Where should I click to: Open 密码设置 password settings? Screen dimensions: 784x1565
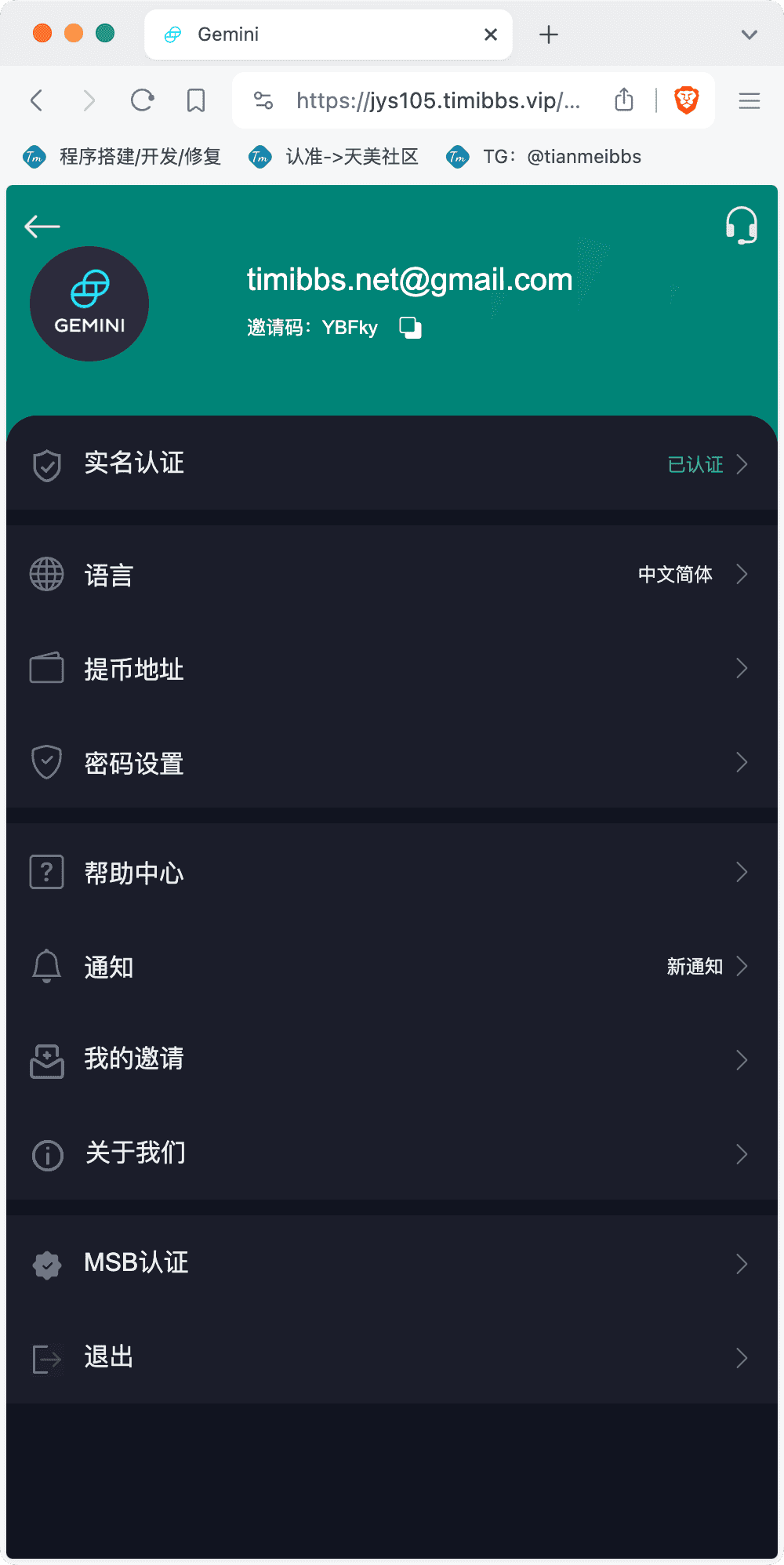[x=392, y=763]
